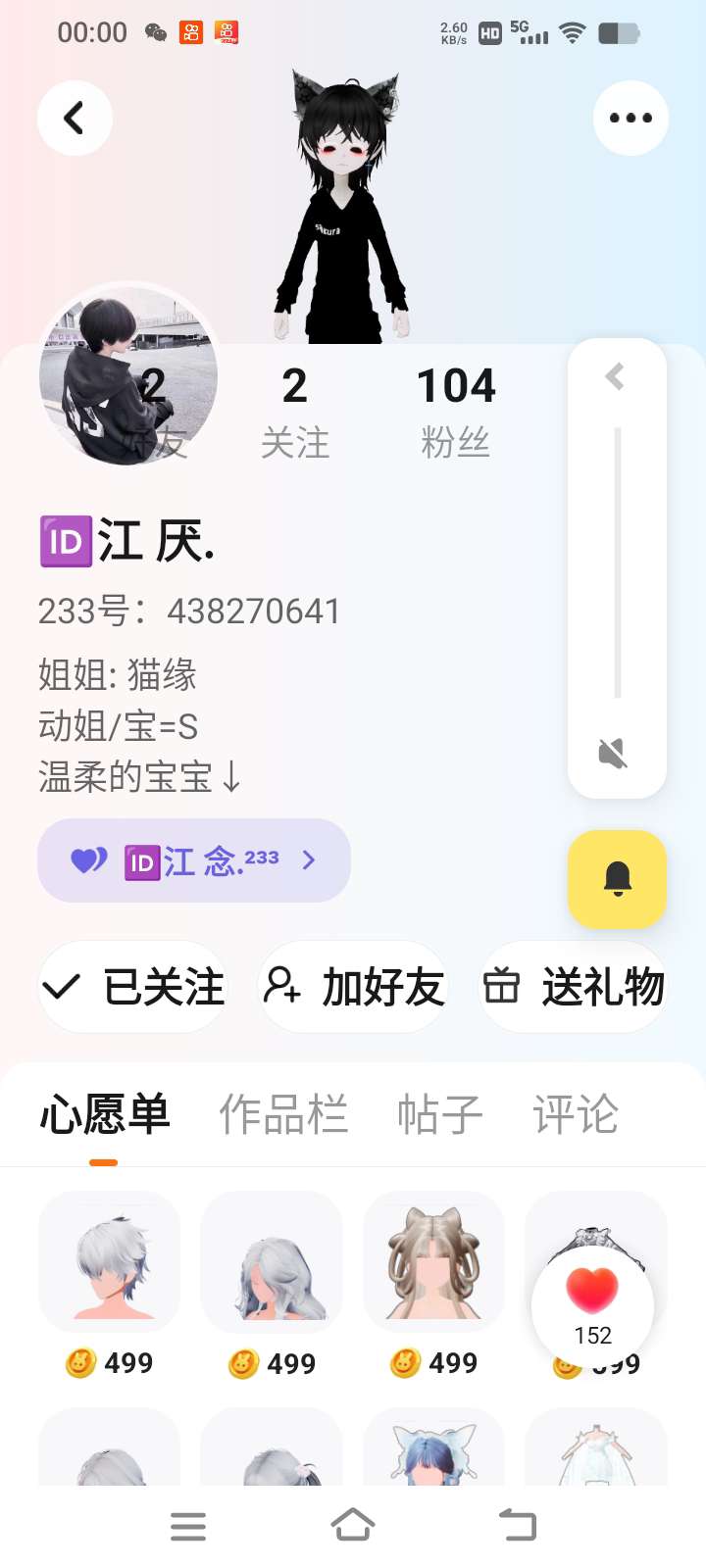View the 104 粉丝 followers list
Image resolution: width=706 pixels, height=1568 pixels.
coord(456,412)
